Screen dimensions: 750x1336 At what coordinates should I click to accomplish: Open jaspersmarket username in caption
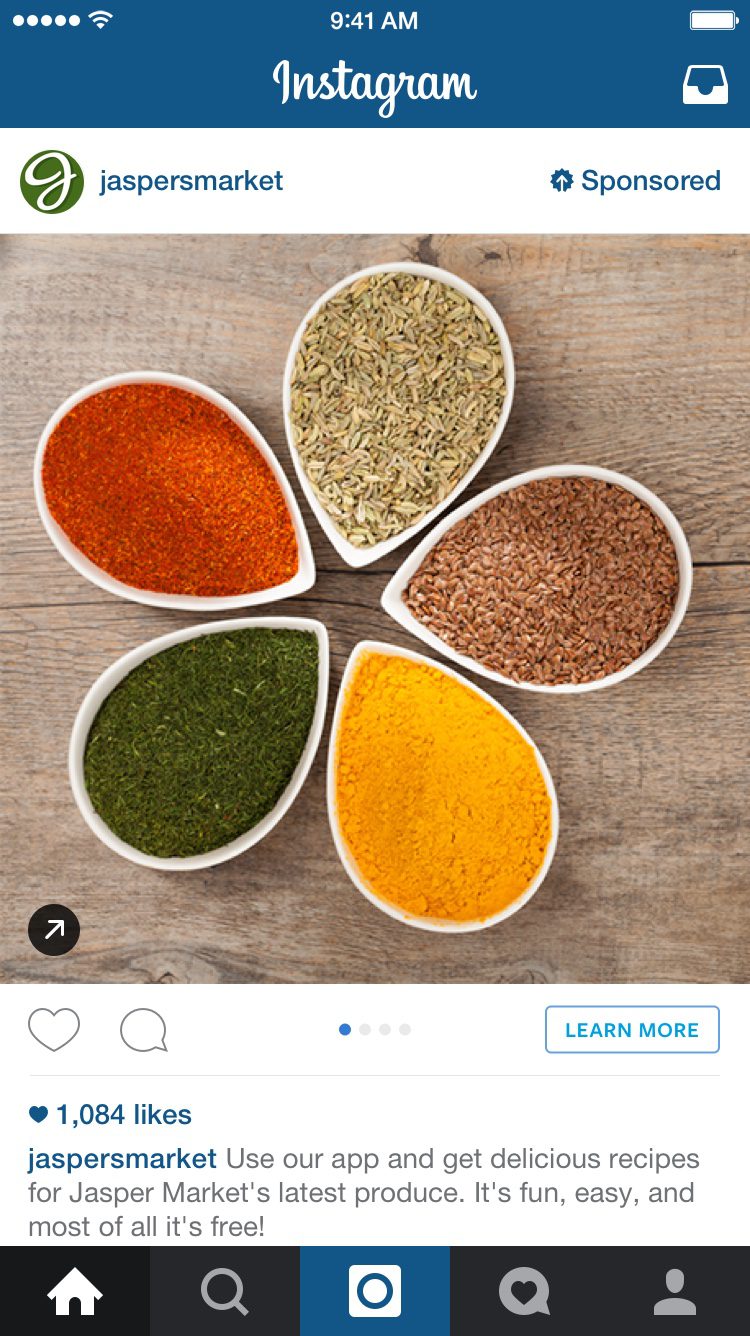pyautogui.click(x=122, y=1159)
